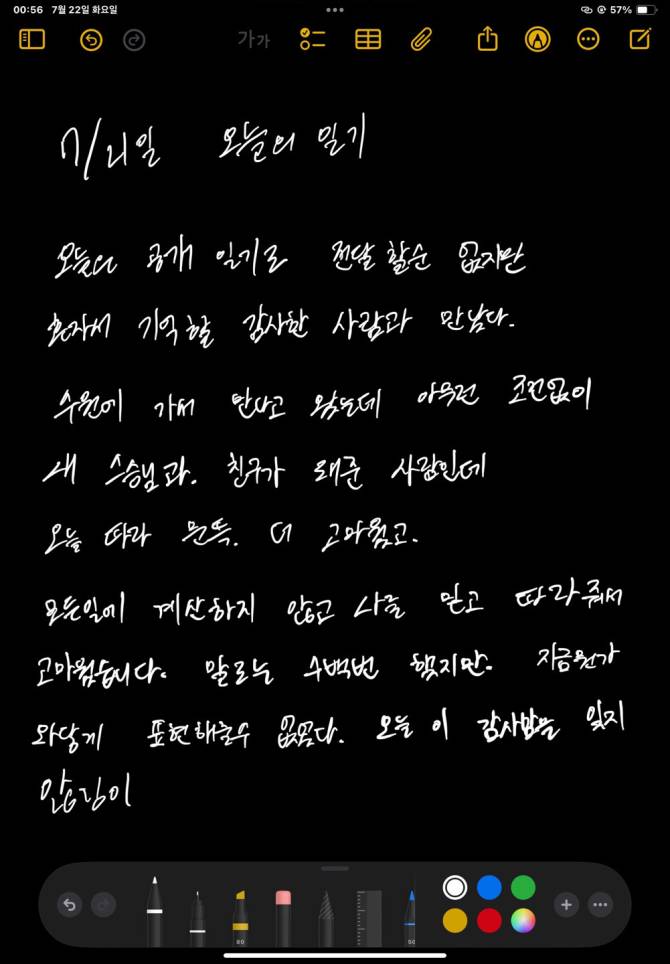Attach a file with the paperclip
Image resolution: width=670 pixels, height=964 pixels.
coord(421,40)
